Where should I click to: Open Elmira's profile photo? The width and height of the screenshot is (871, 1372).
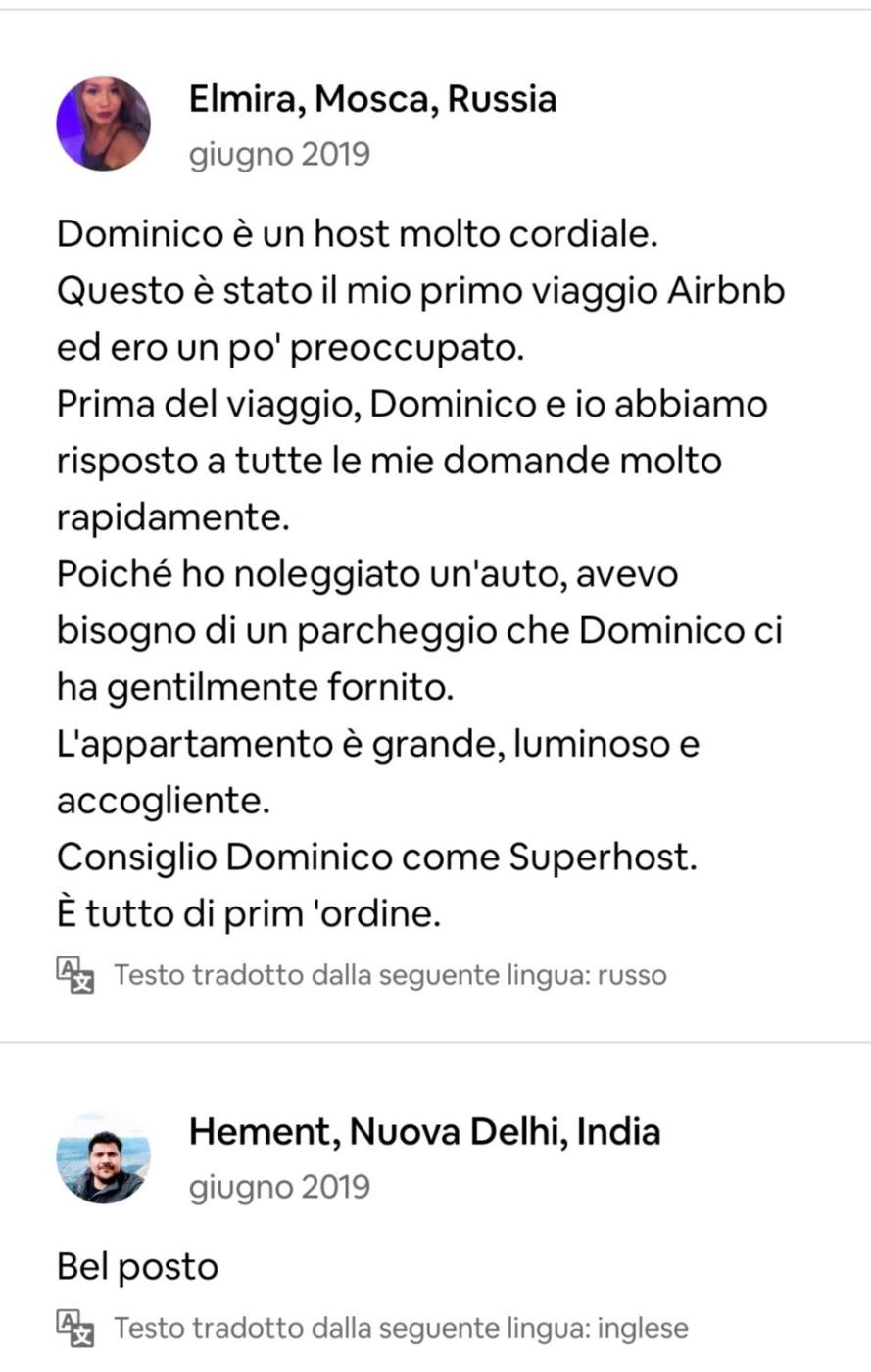(103, 123)
